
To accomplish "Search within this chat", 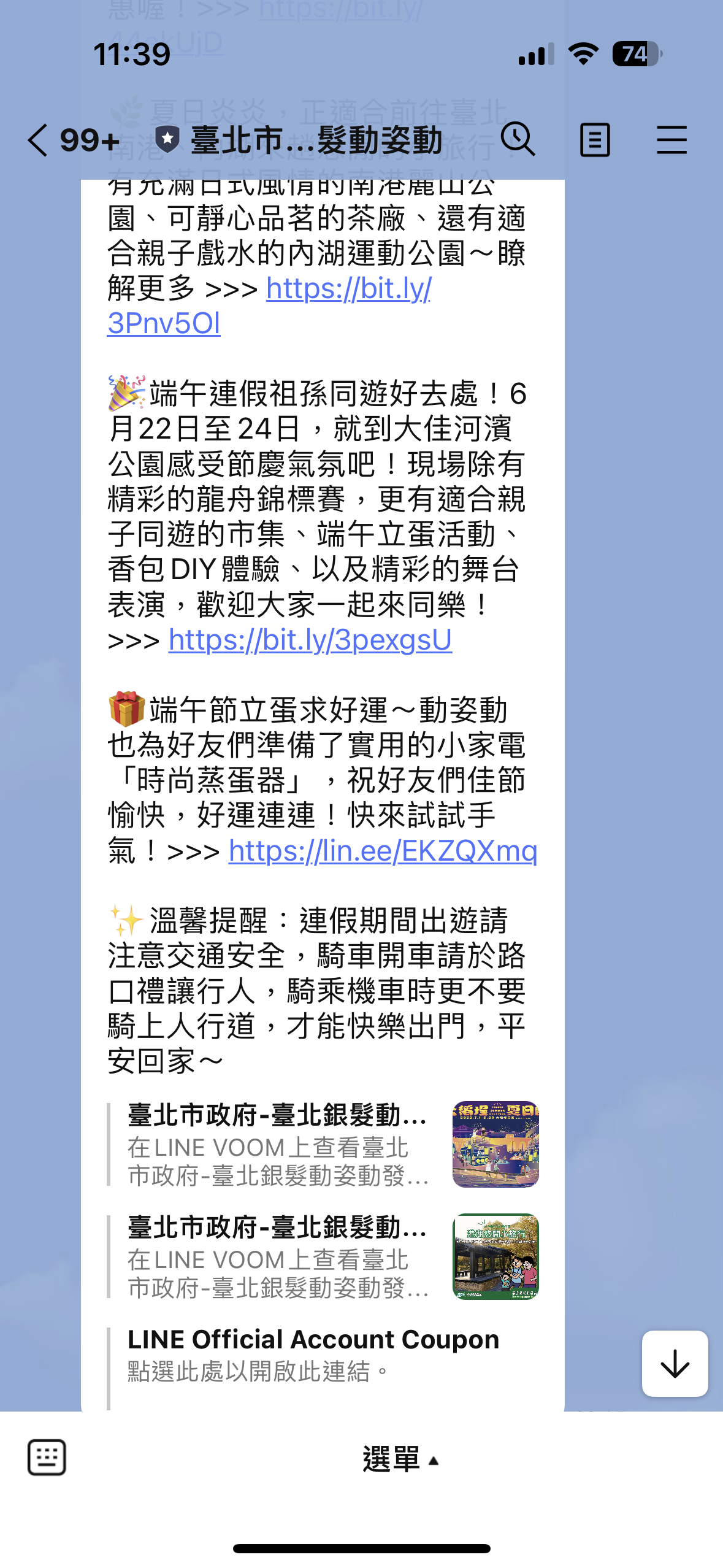I will click(518, 139).
